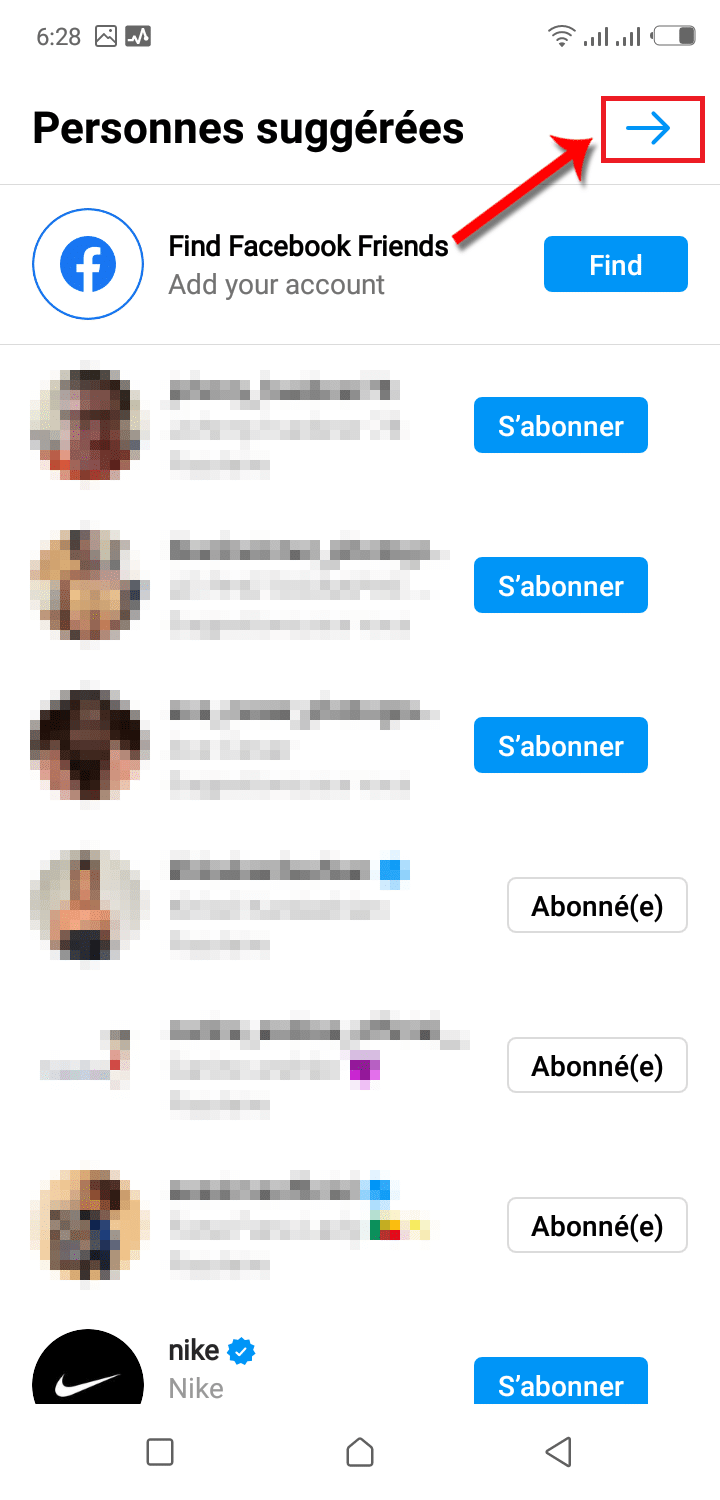Open the Find Facebook Friends row

308,265
